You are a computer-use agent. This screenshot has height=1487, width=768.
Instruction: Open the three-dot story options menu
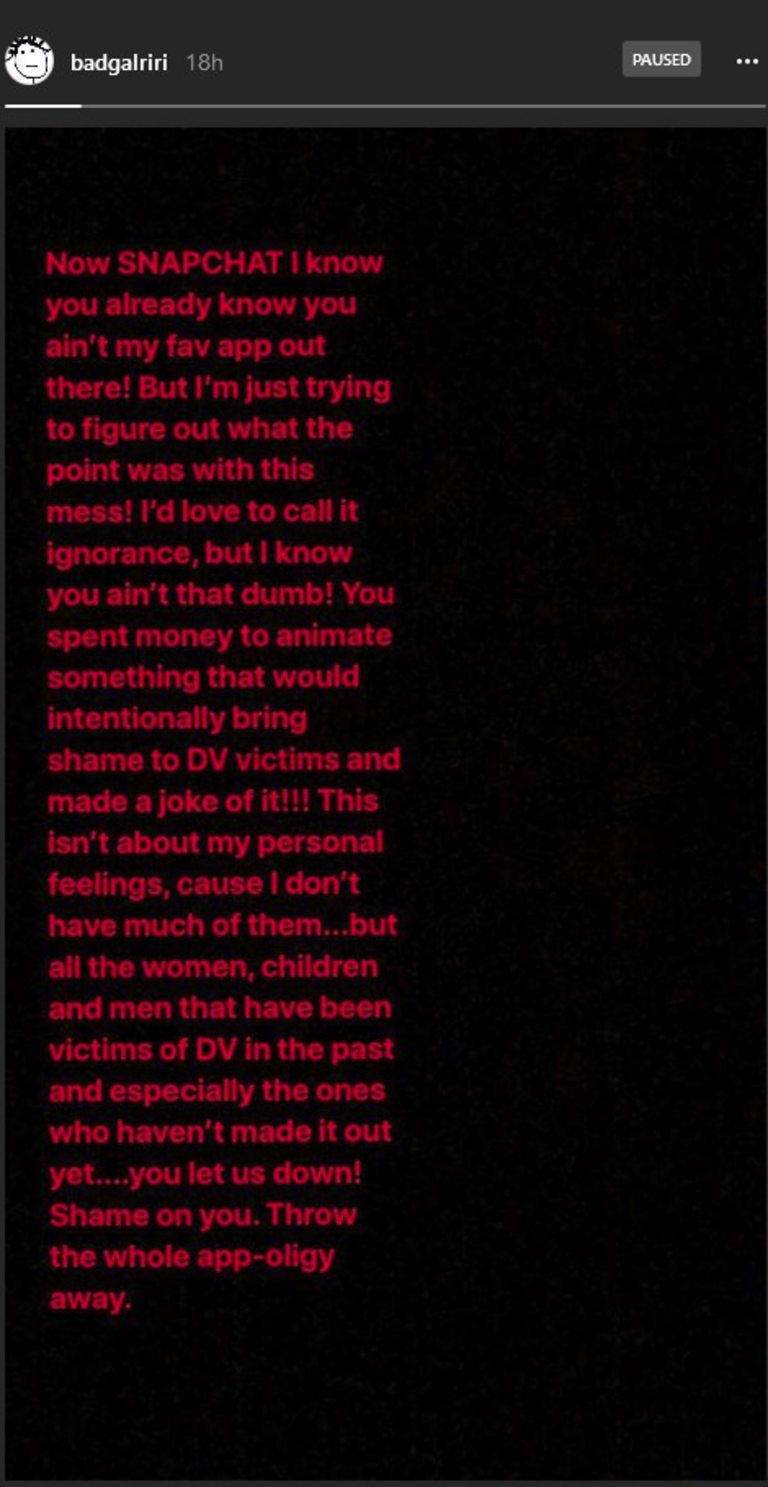tap(746, 61)
